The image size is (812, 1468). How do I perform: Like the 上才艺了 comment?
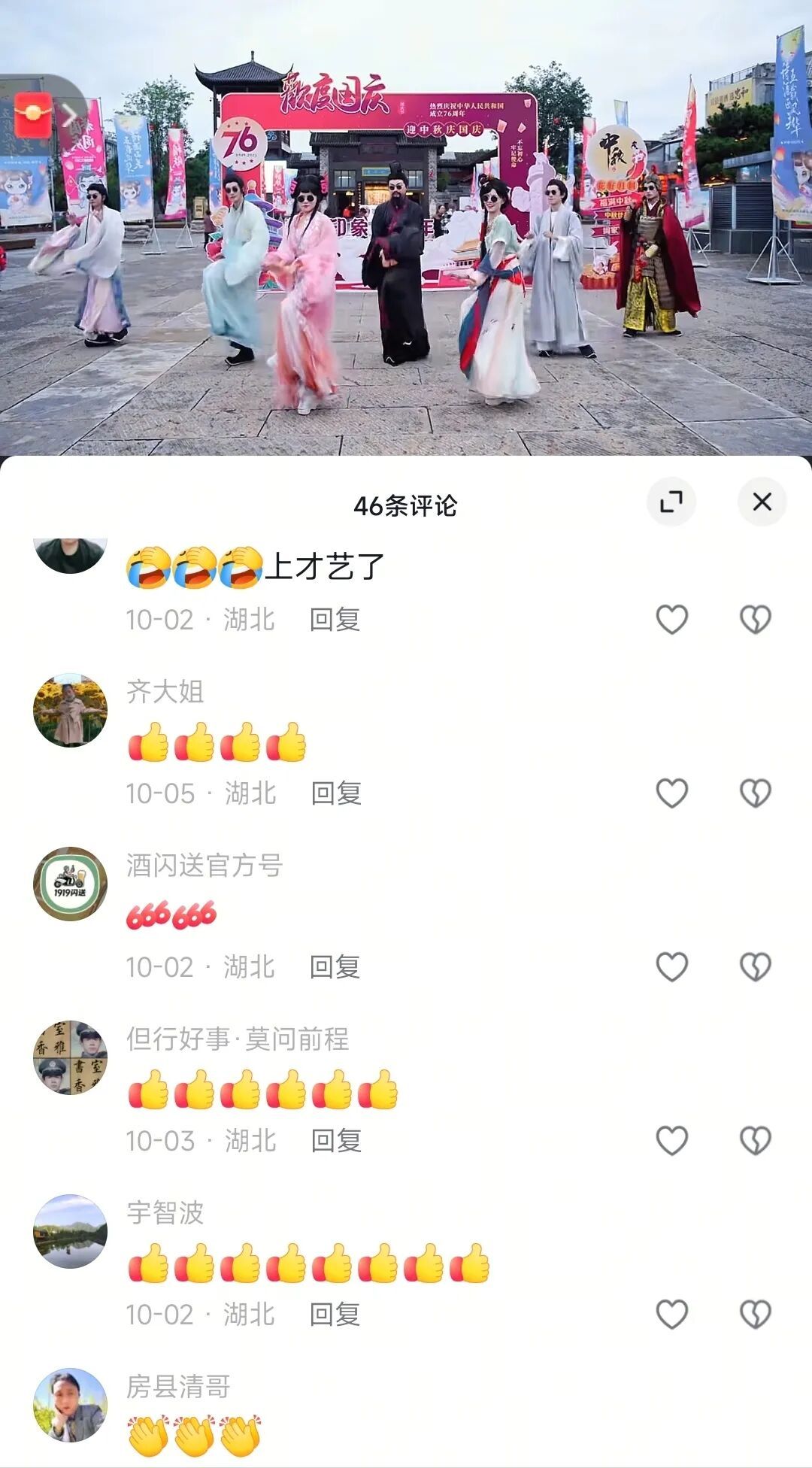coord(671,620)
